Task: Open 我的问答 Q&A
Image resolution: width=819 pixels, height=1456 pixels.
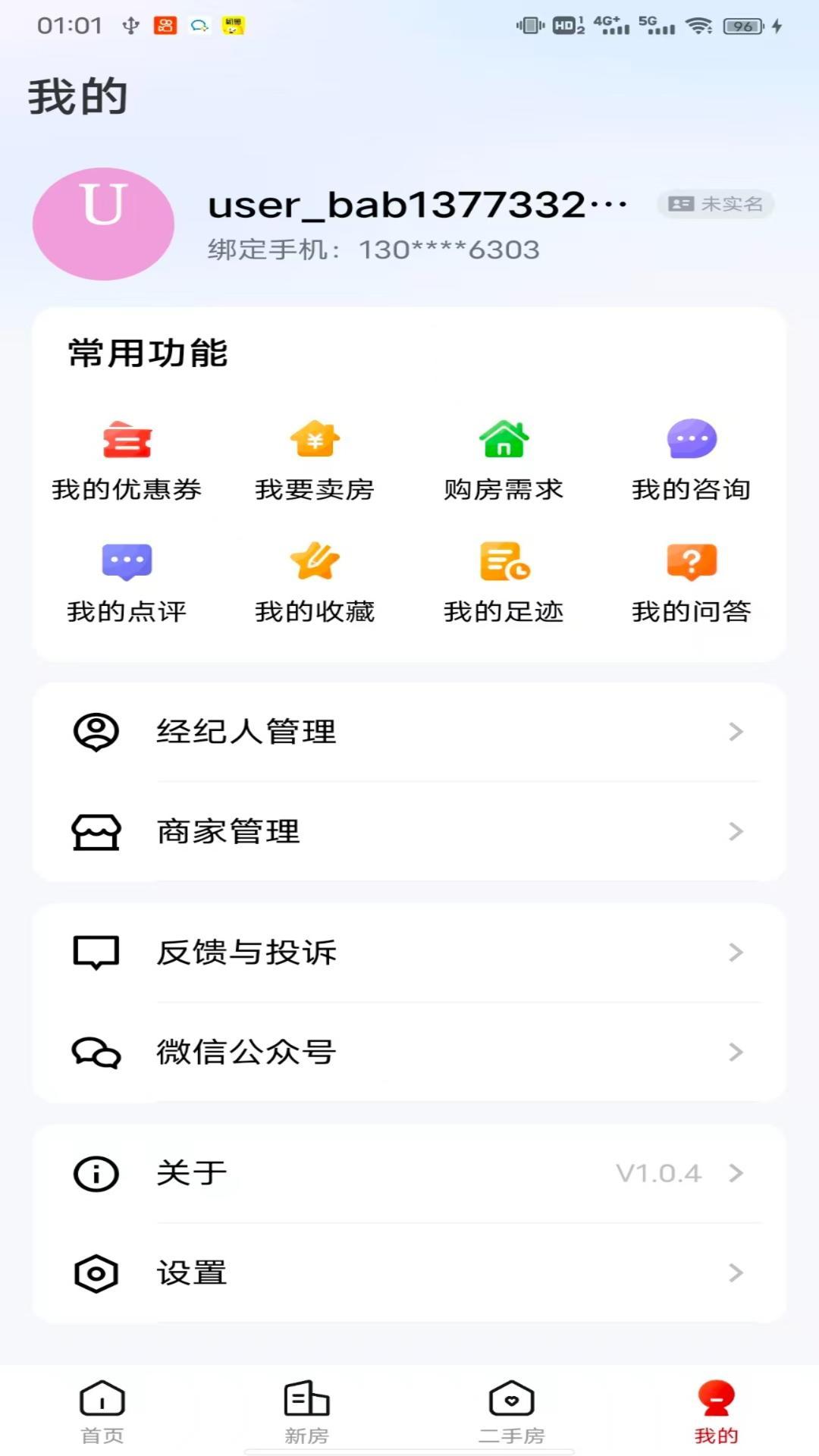Action: coord(692,582)
